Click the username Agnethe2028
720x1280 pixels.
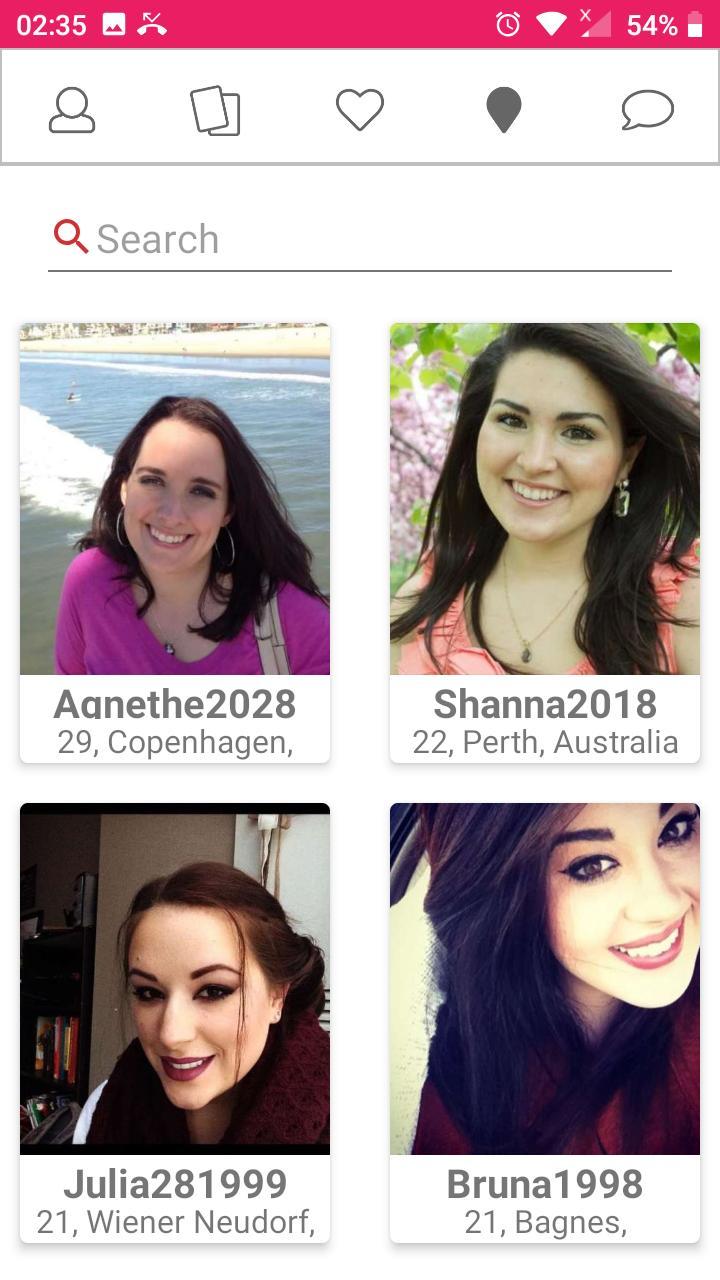pos(174,704)
